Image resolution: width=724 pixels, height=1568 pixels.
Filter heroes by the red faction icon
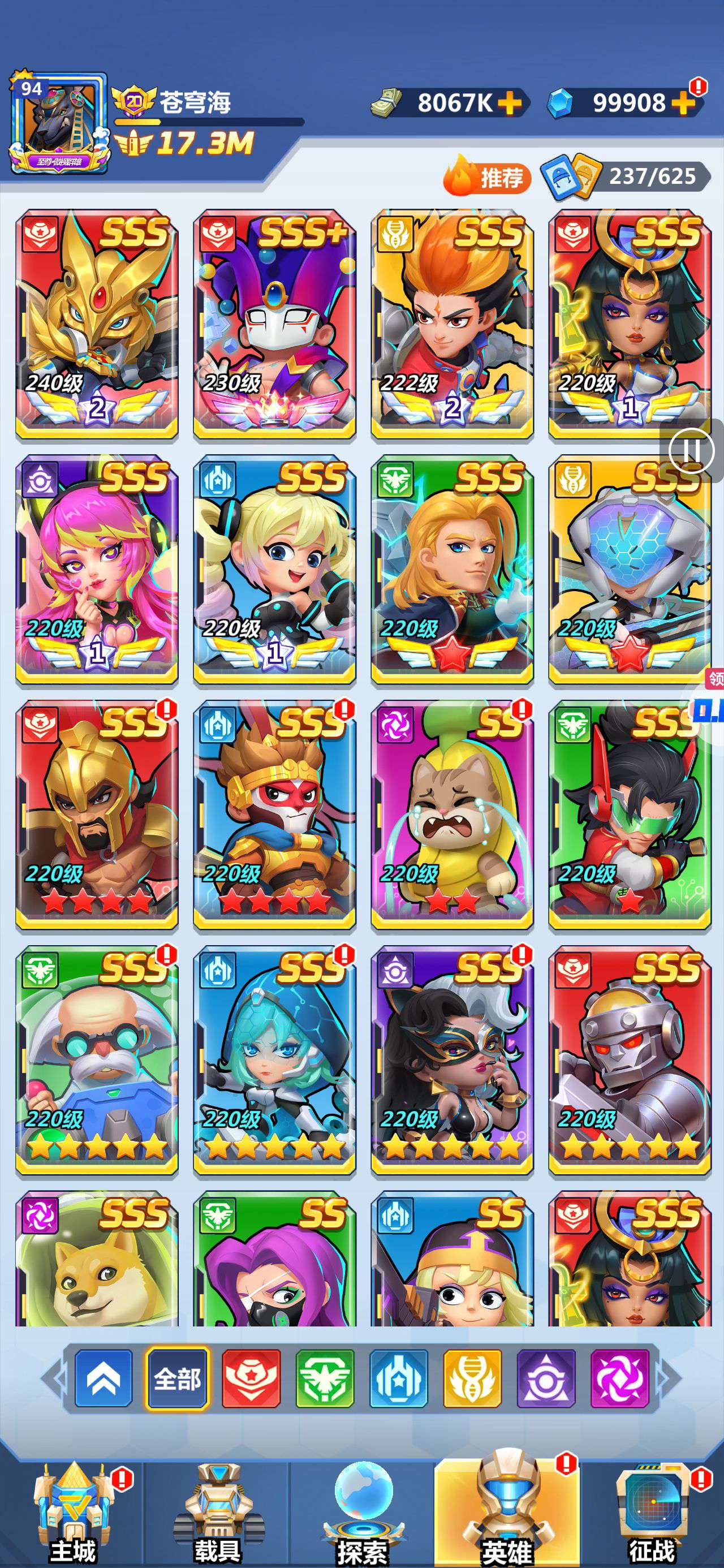click(x=252, y=1379)
